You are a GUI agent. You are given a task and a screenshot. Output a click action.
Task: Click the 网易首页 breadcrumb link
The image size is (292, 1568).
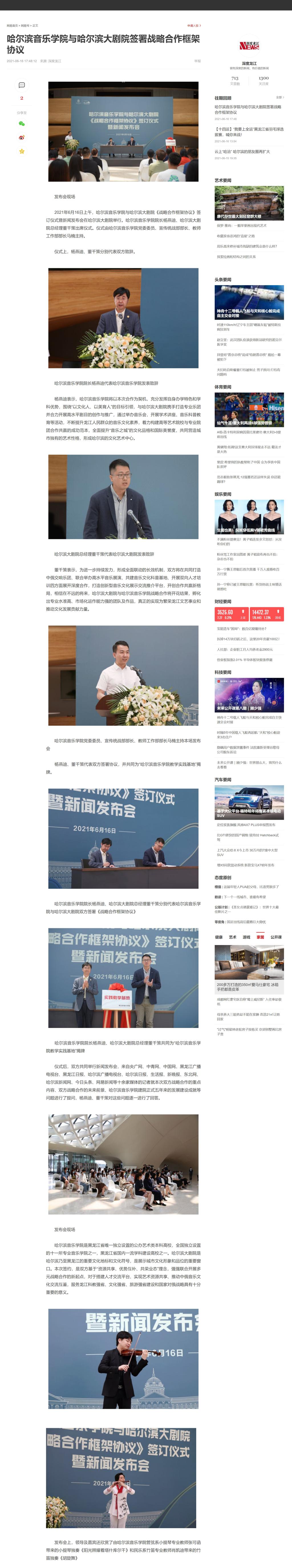pos(12,26)
